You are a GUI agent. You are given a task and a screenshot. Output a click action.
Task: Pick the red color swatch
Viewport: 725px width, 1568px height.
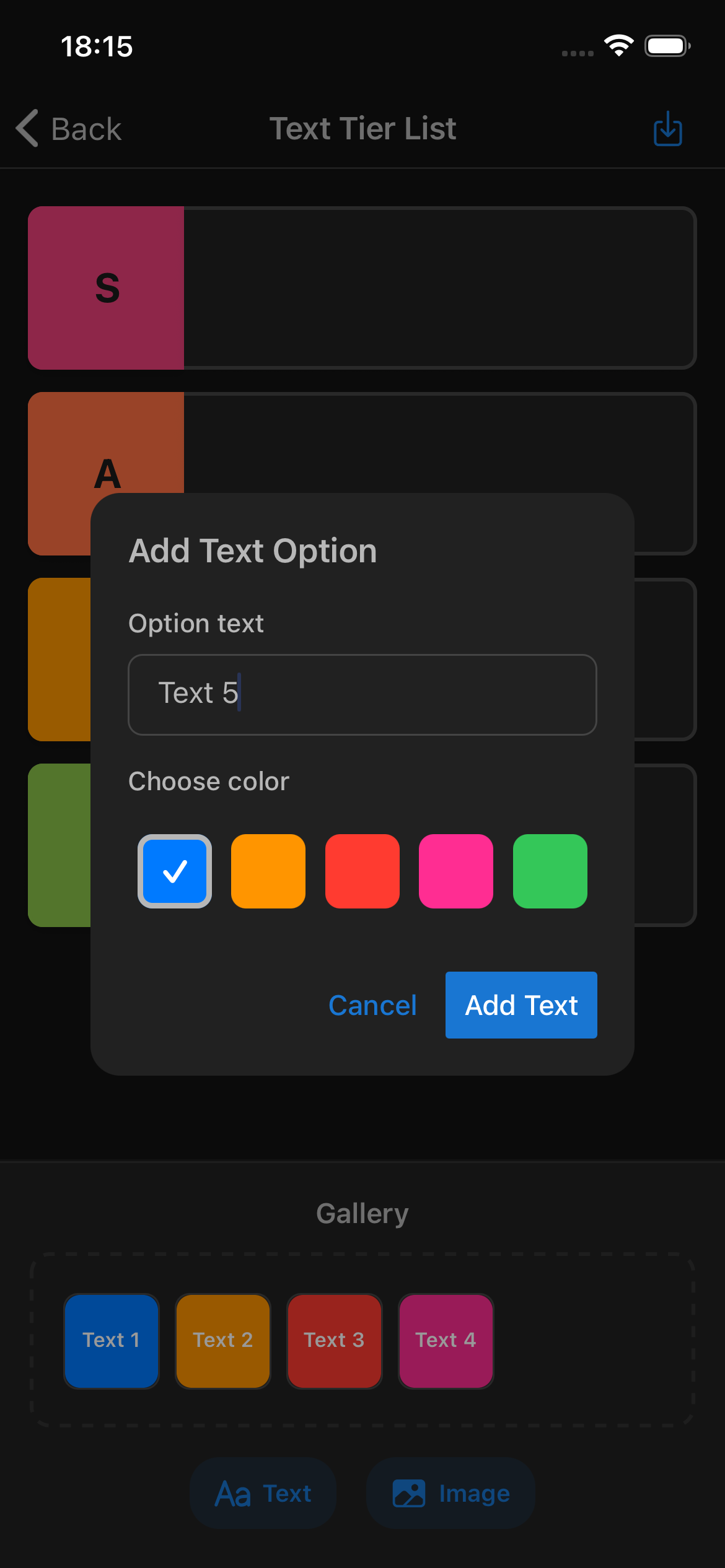[362, 871]
